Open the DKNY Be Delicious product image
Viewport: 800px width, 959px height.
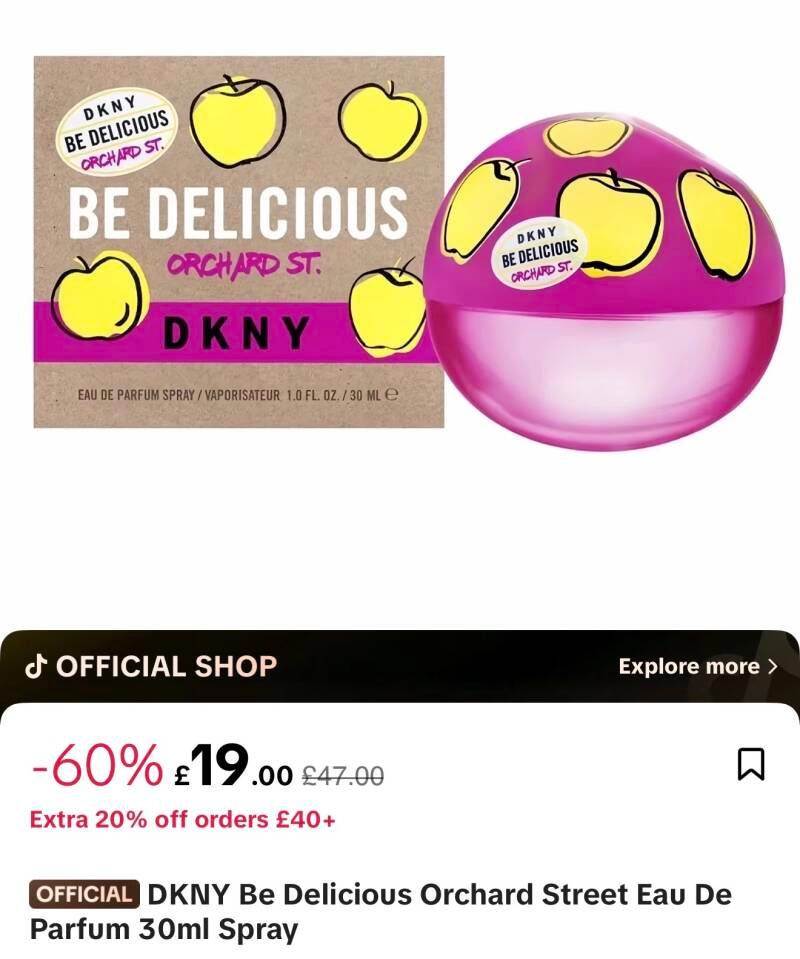click(x=408, y=253)
